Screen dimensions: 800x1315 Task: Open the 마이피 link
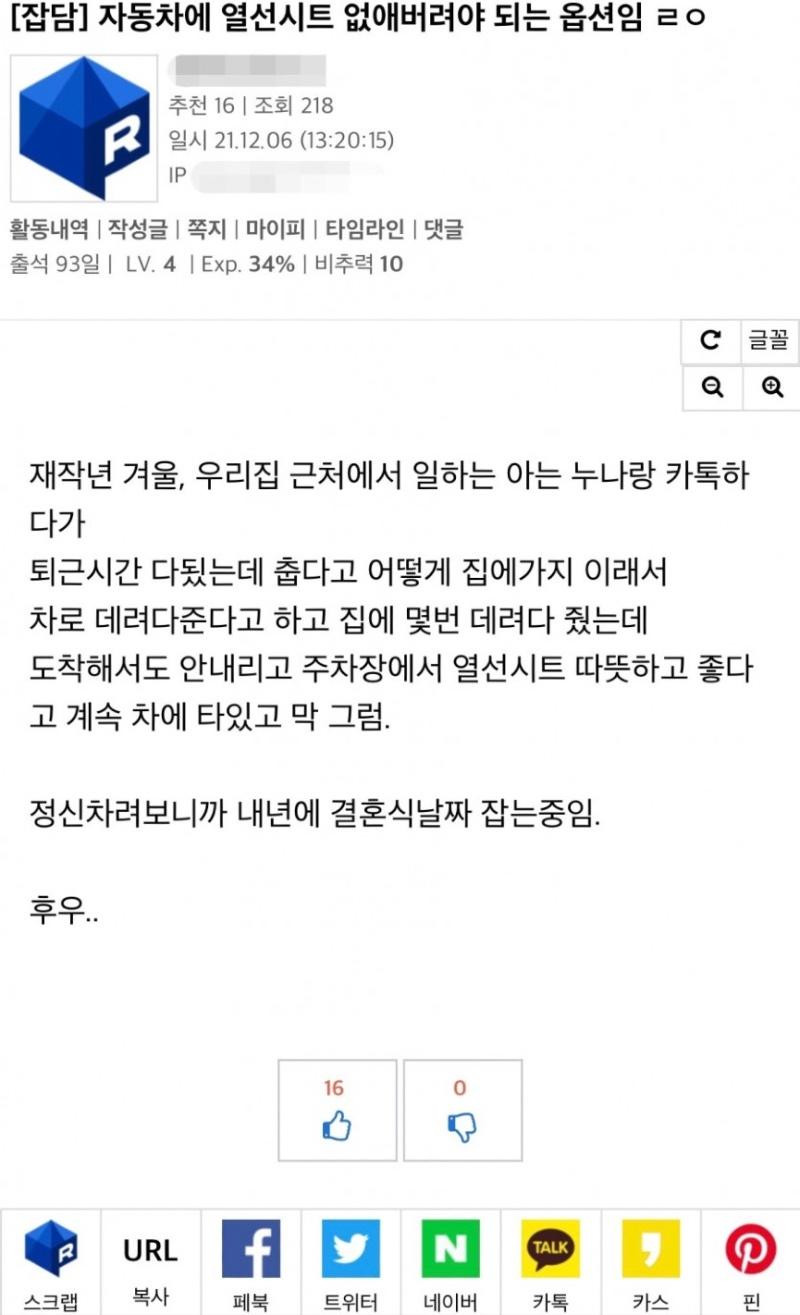[x=275, y=230]
